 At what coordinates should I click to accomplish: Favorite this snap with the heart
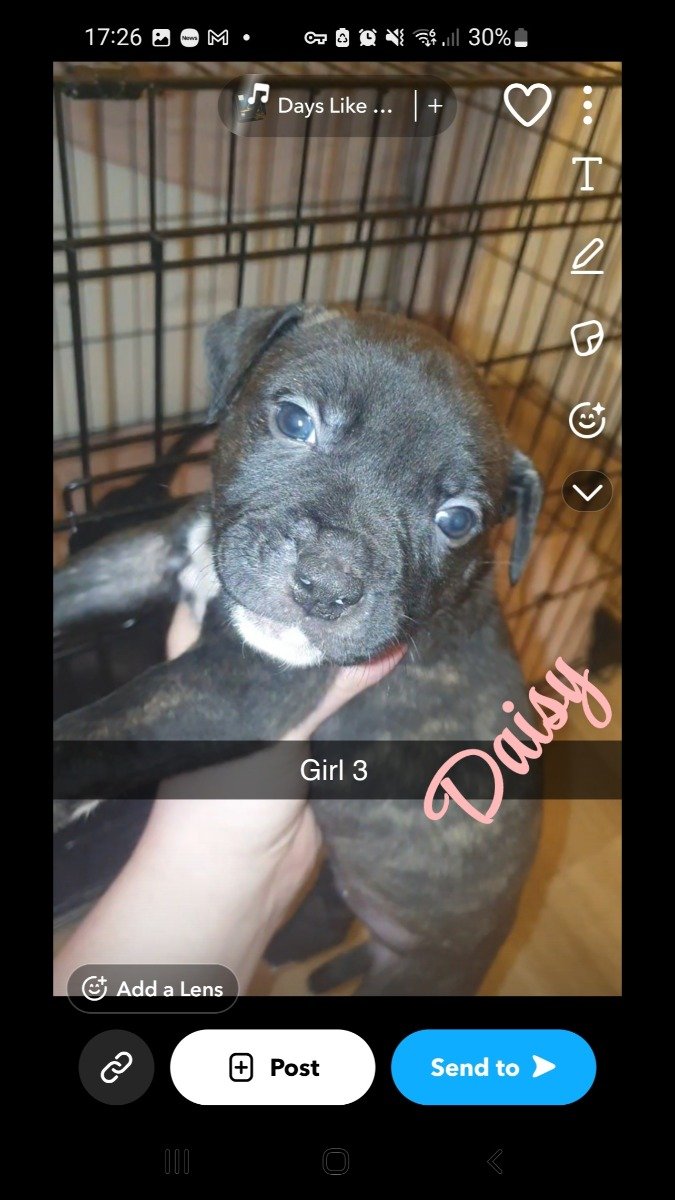(527, 105)
